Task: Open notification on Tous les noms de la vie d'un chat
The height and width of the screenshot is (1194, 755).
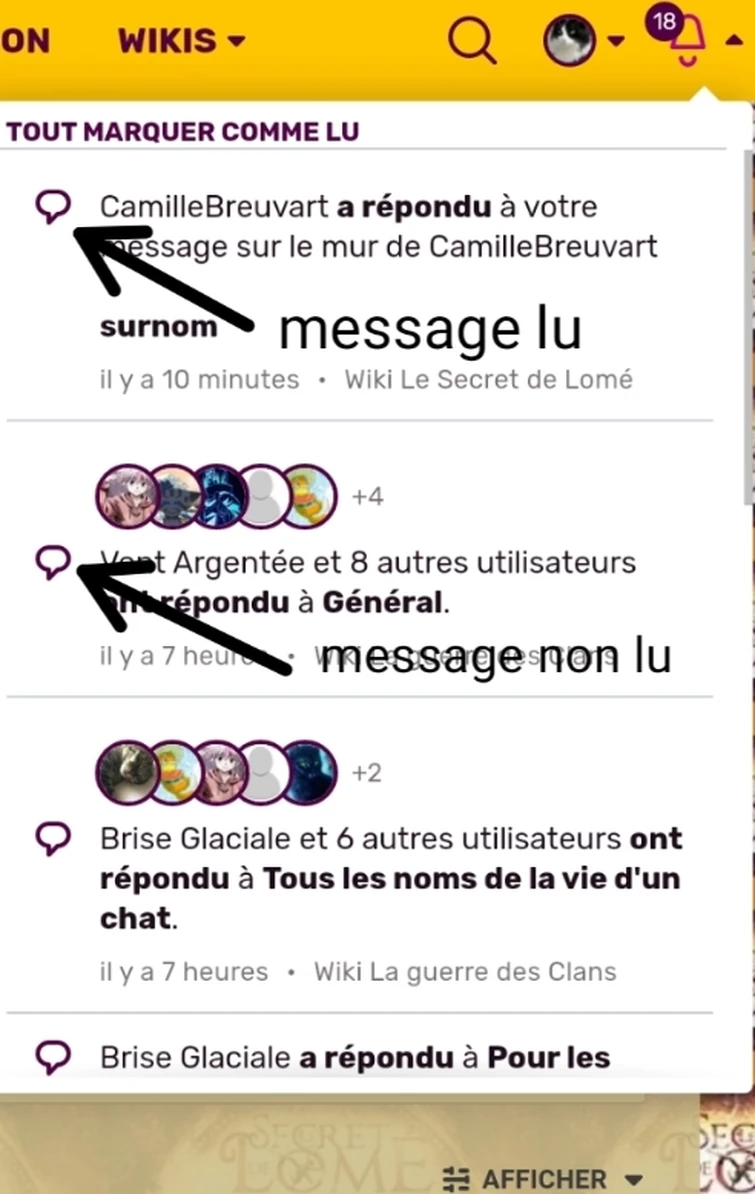Action: (390, 878)
